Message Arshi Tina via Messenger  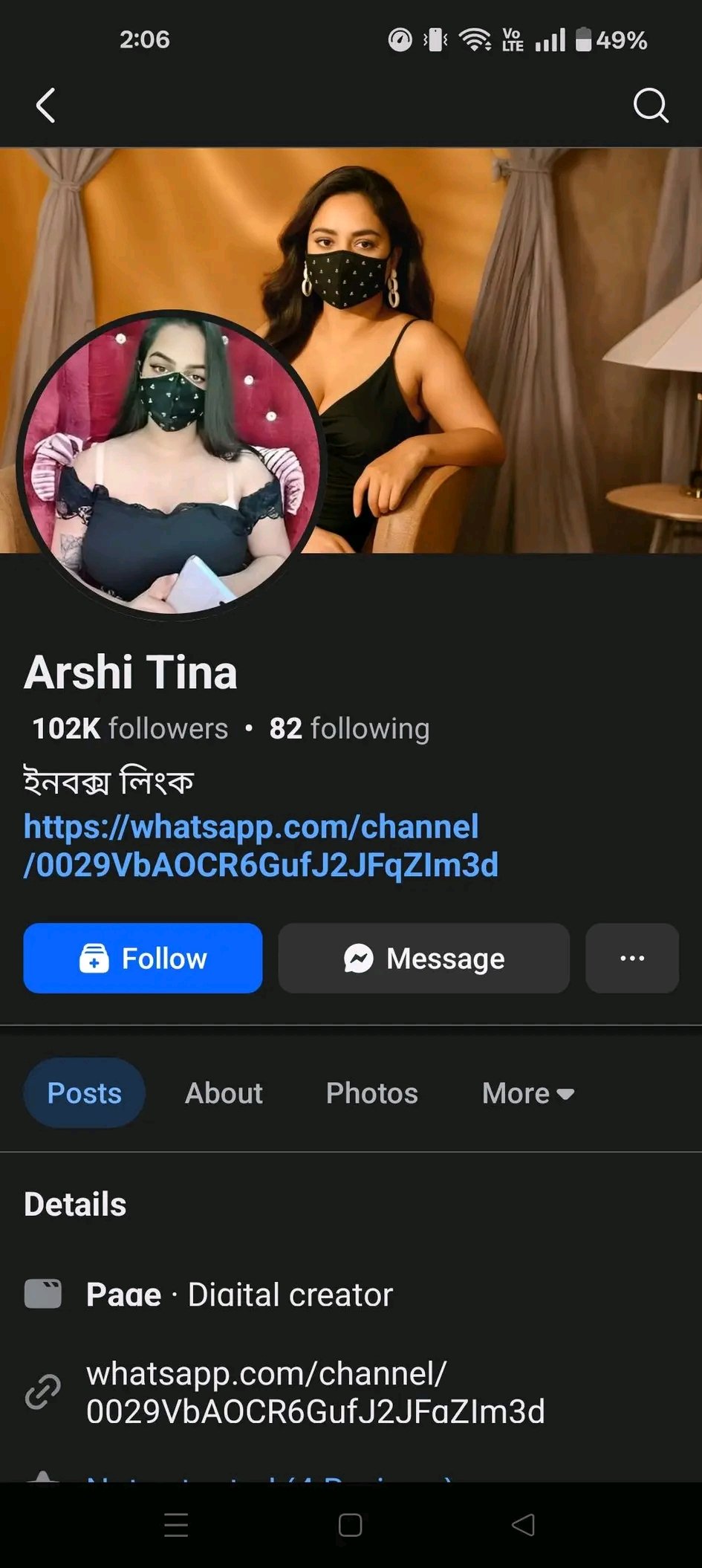(x=423, y=958)
